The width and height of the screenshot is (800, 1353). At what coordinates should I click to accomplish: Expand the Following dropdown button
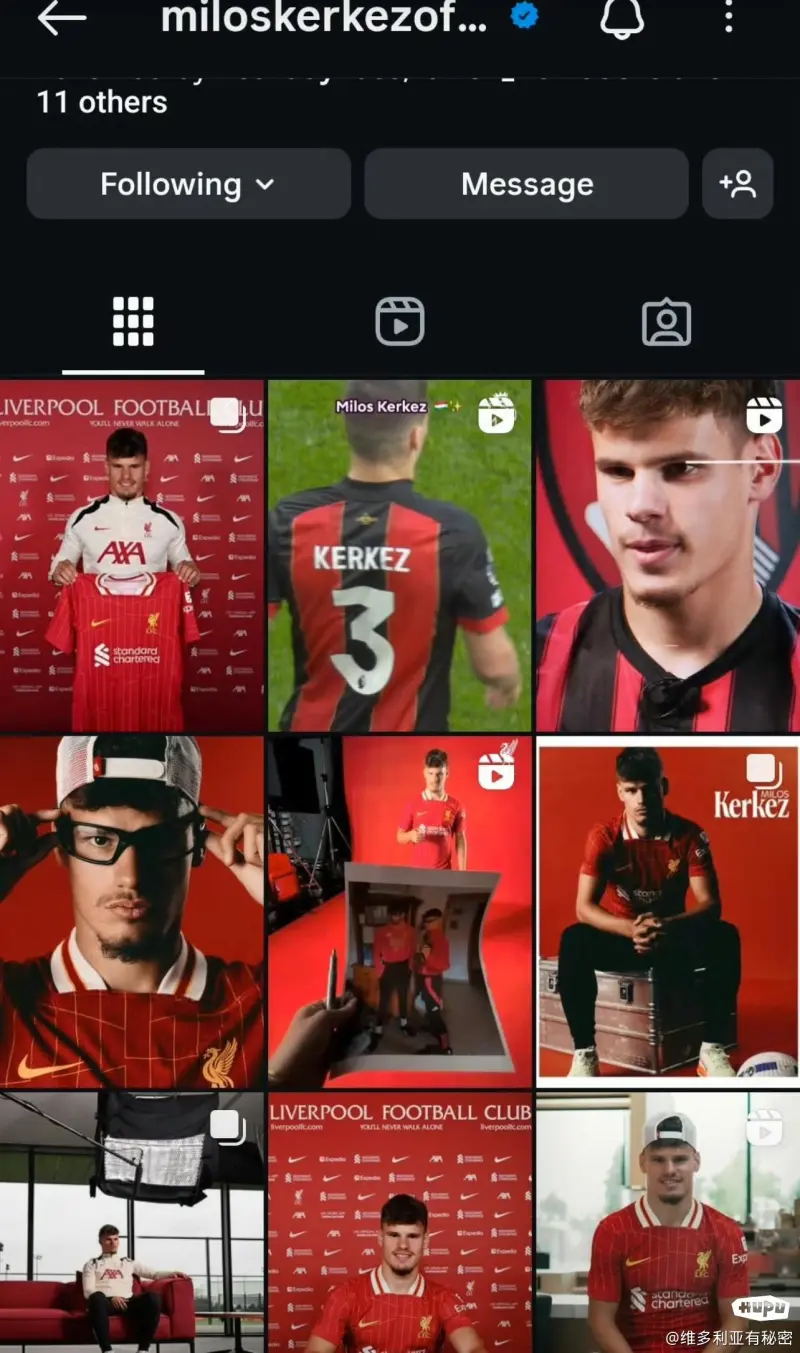click(x=188, y=184)
